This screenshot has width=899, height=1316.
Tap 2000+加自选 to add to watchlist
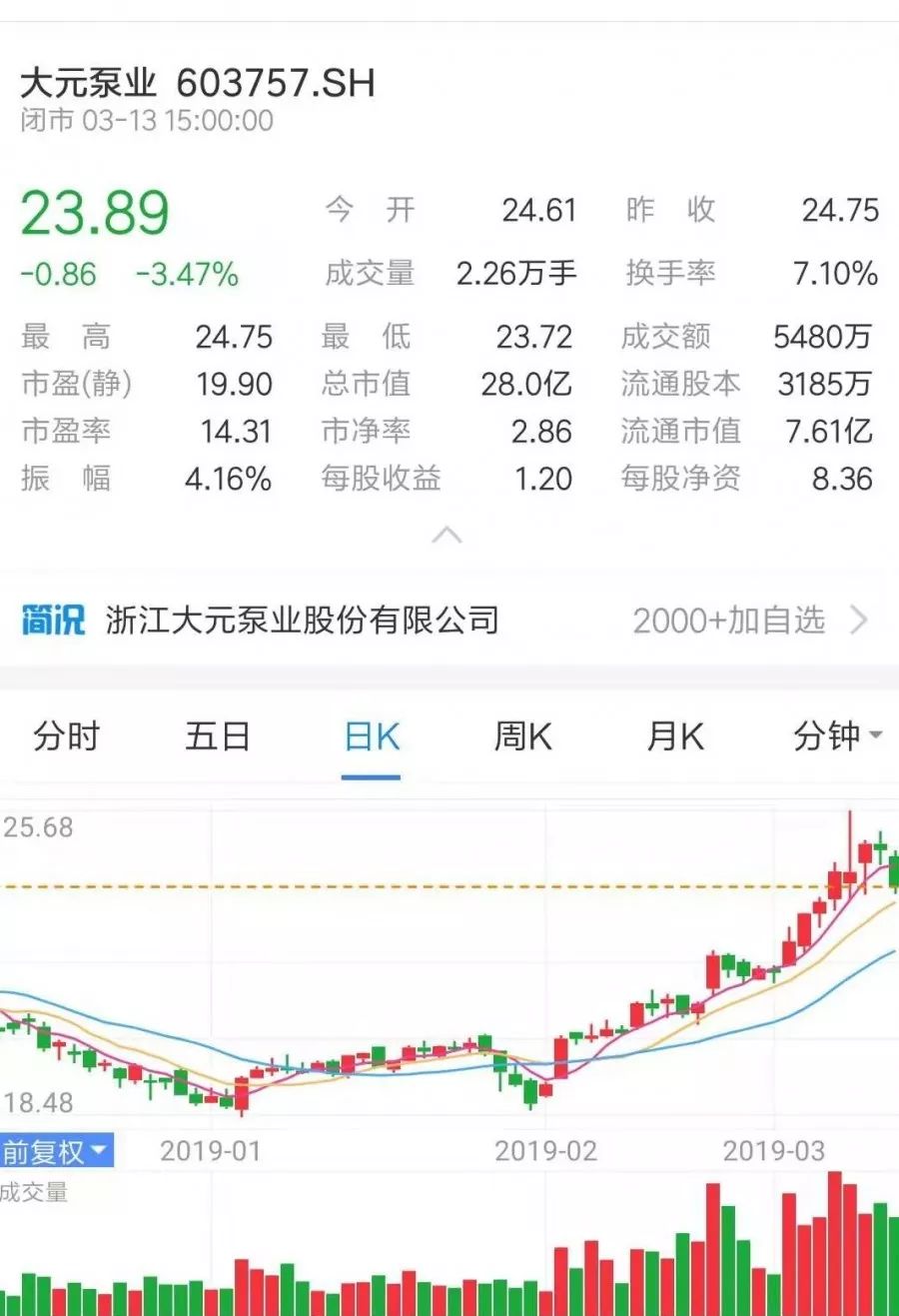click(x=729, y=621)
